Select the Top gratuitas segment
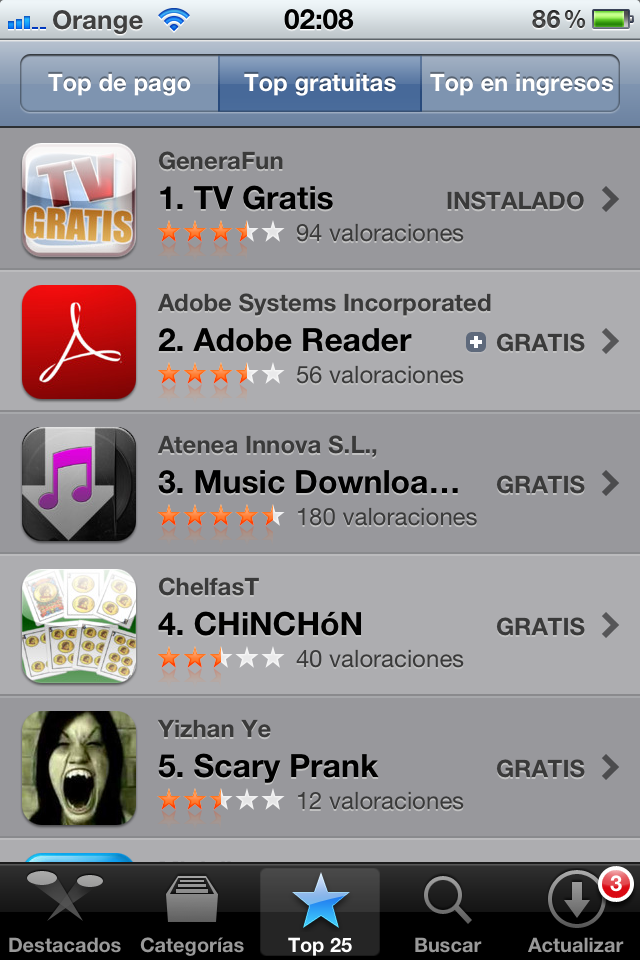The width and height of the screenshot is (640, 960). [320, 83]
